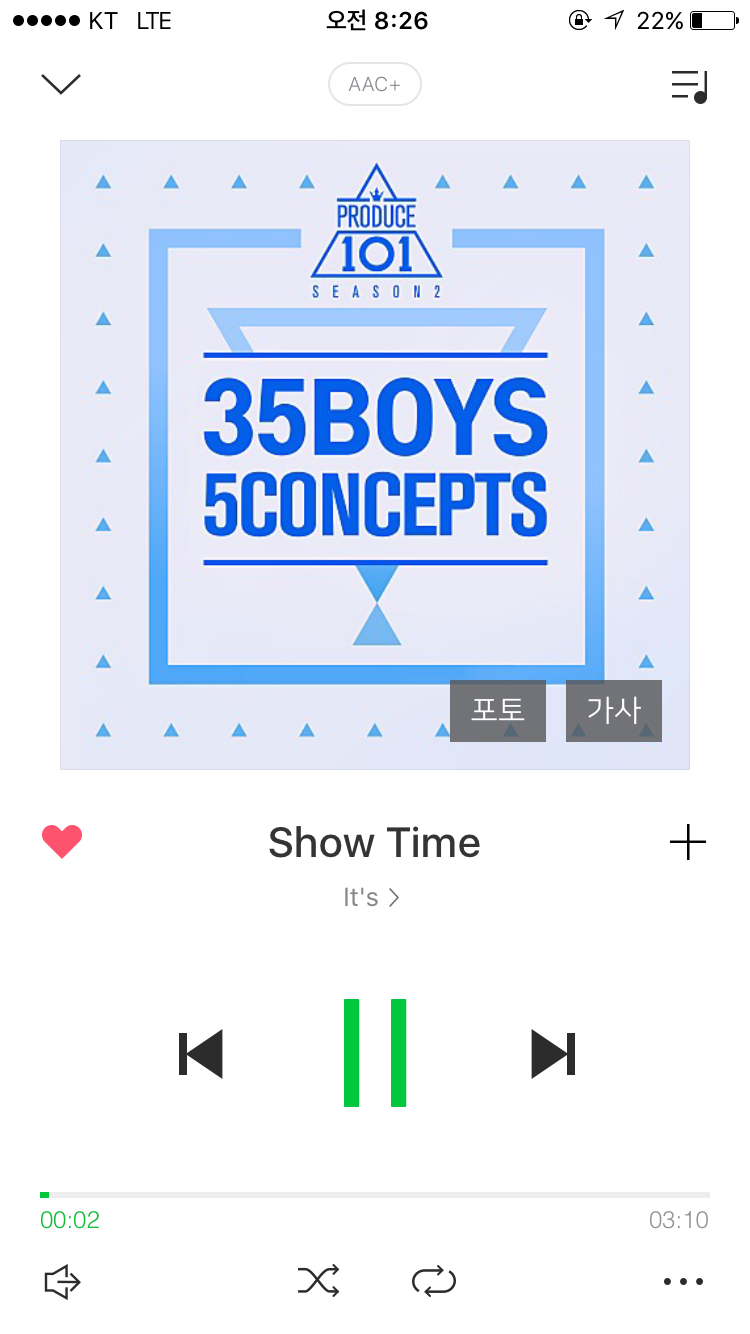
Task: Pause the current song
Action: (x=375, y=1053)
